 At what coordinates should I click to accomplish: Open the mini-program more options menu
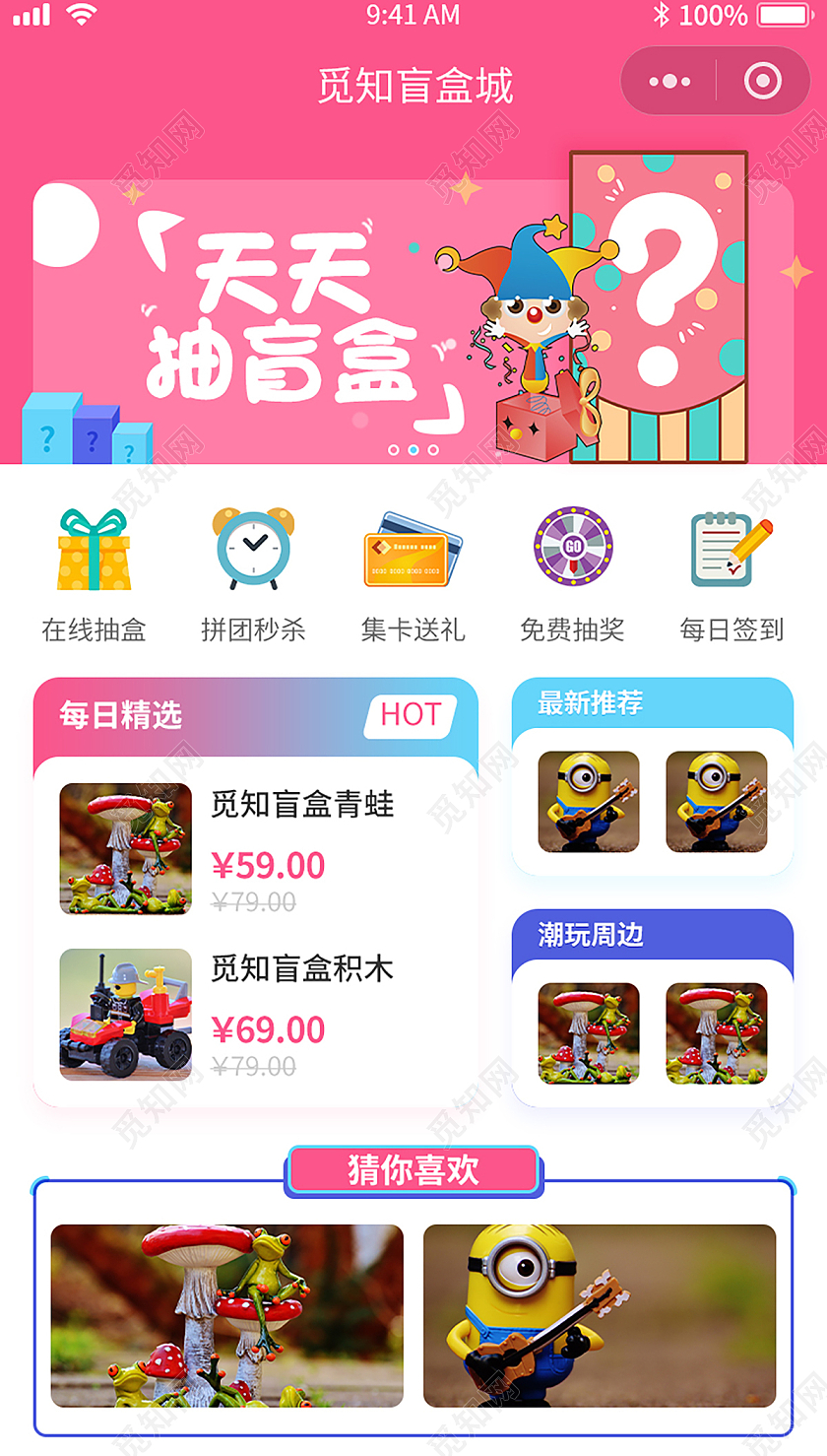[x=669, y=82]
